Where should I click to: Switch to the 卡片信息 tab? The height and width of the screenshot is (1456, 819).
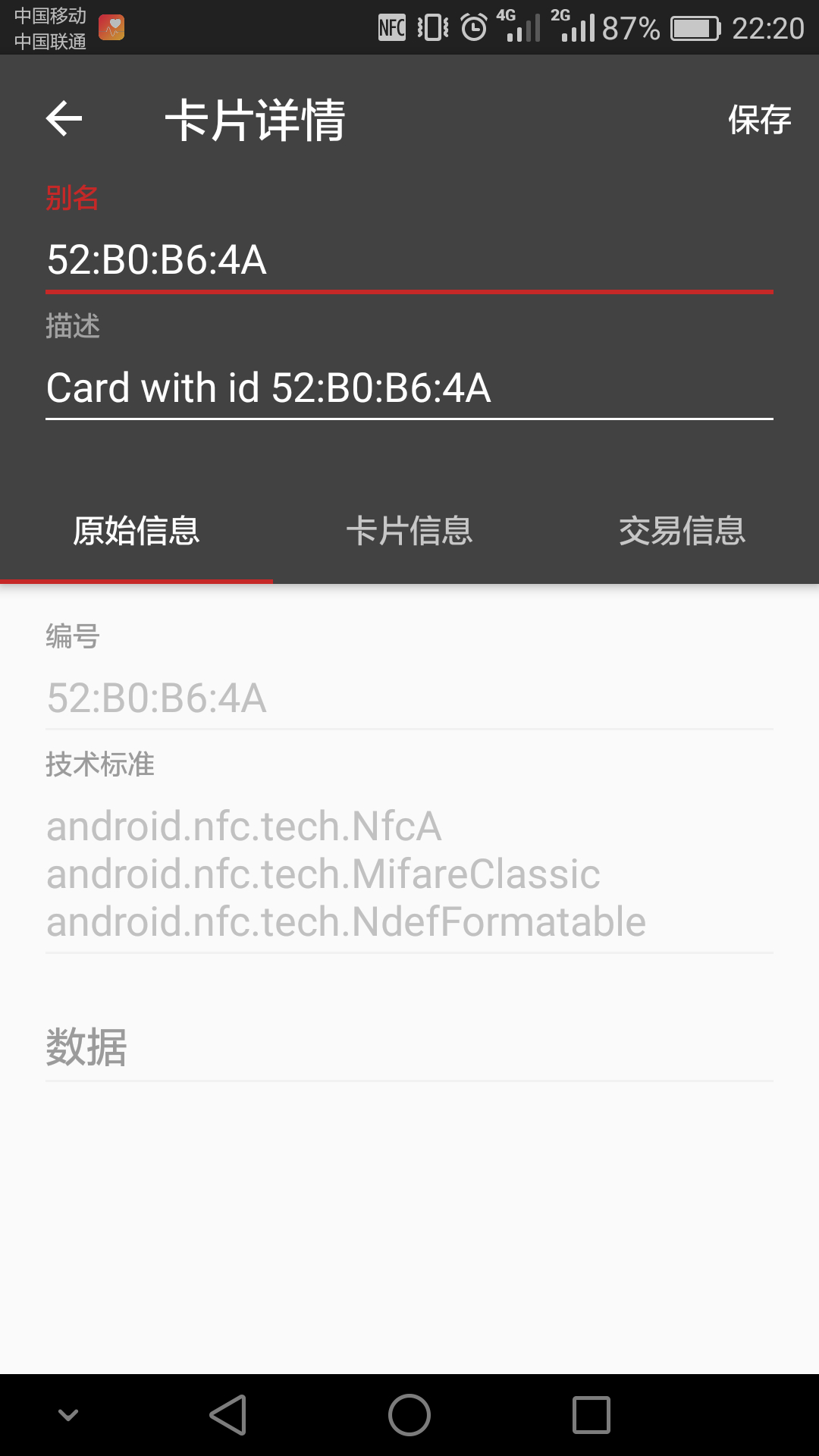[409, 531]
